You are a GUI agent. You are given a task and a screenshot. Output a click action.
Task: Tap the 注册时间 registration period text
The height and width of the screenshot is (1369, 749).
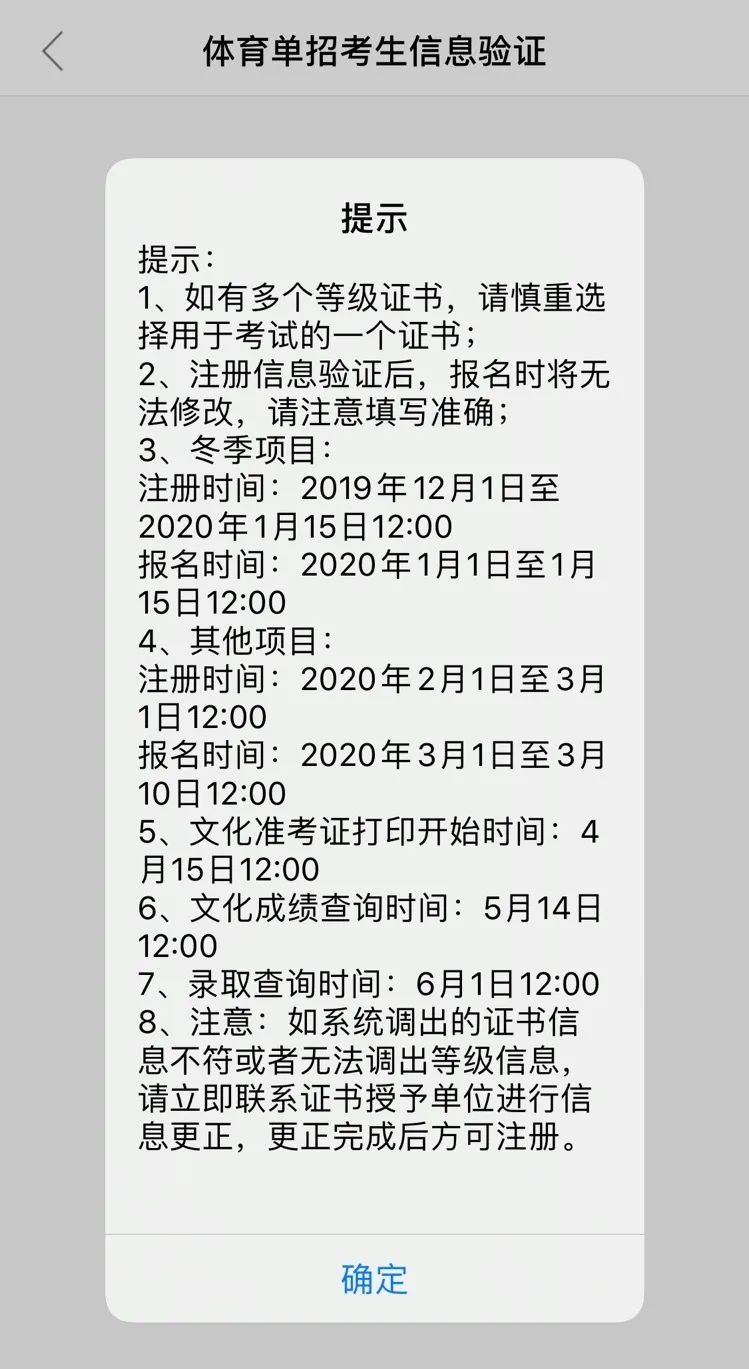pyautogui.click(x=350, y=489)
